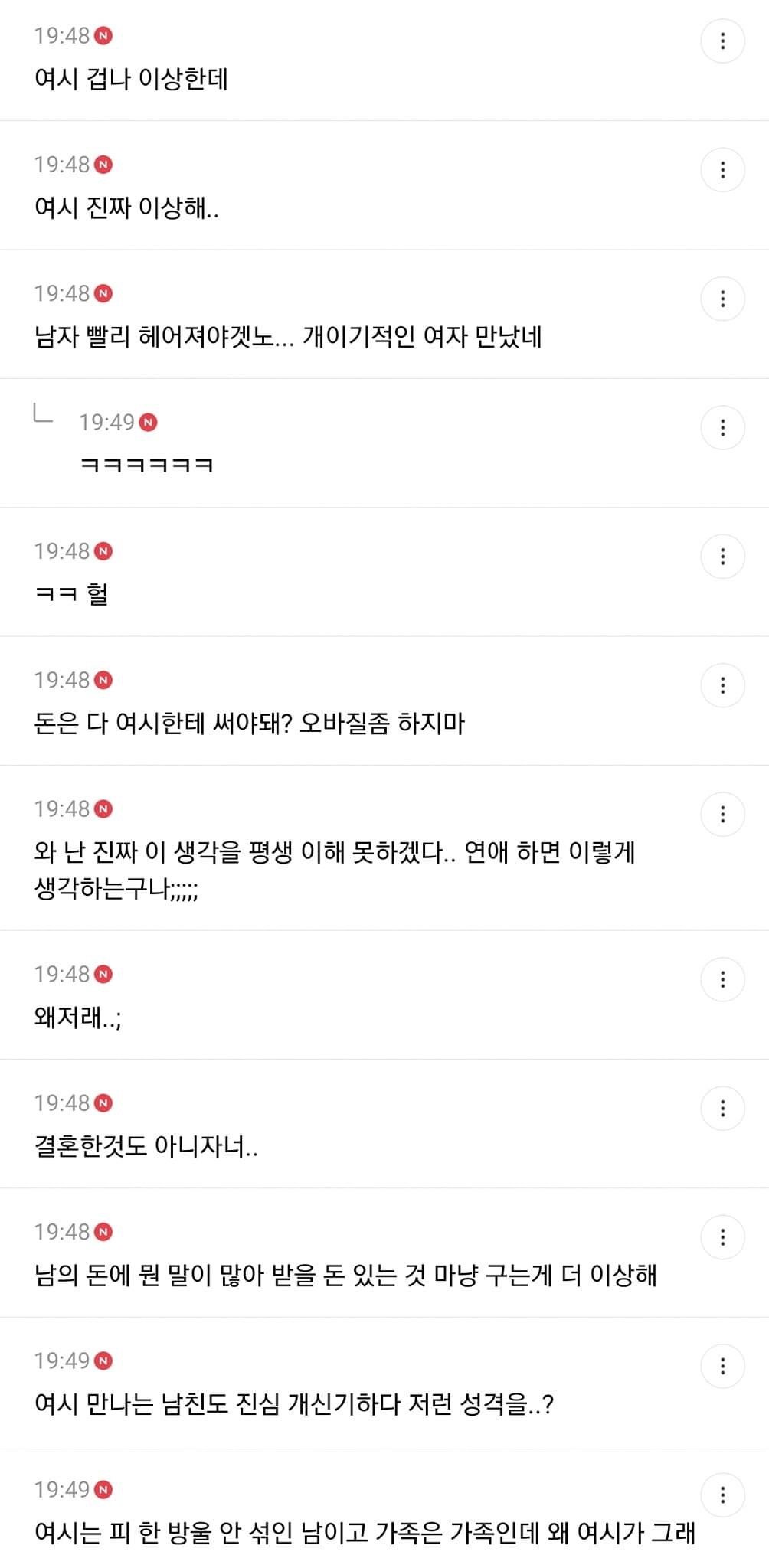Viewport: 769px width, 1568px height.
Task: Open options for '와 난 진짜 이 생각을' comment
Action: click(722, 814)
